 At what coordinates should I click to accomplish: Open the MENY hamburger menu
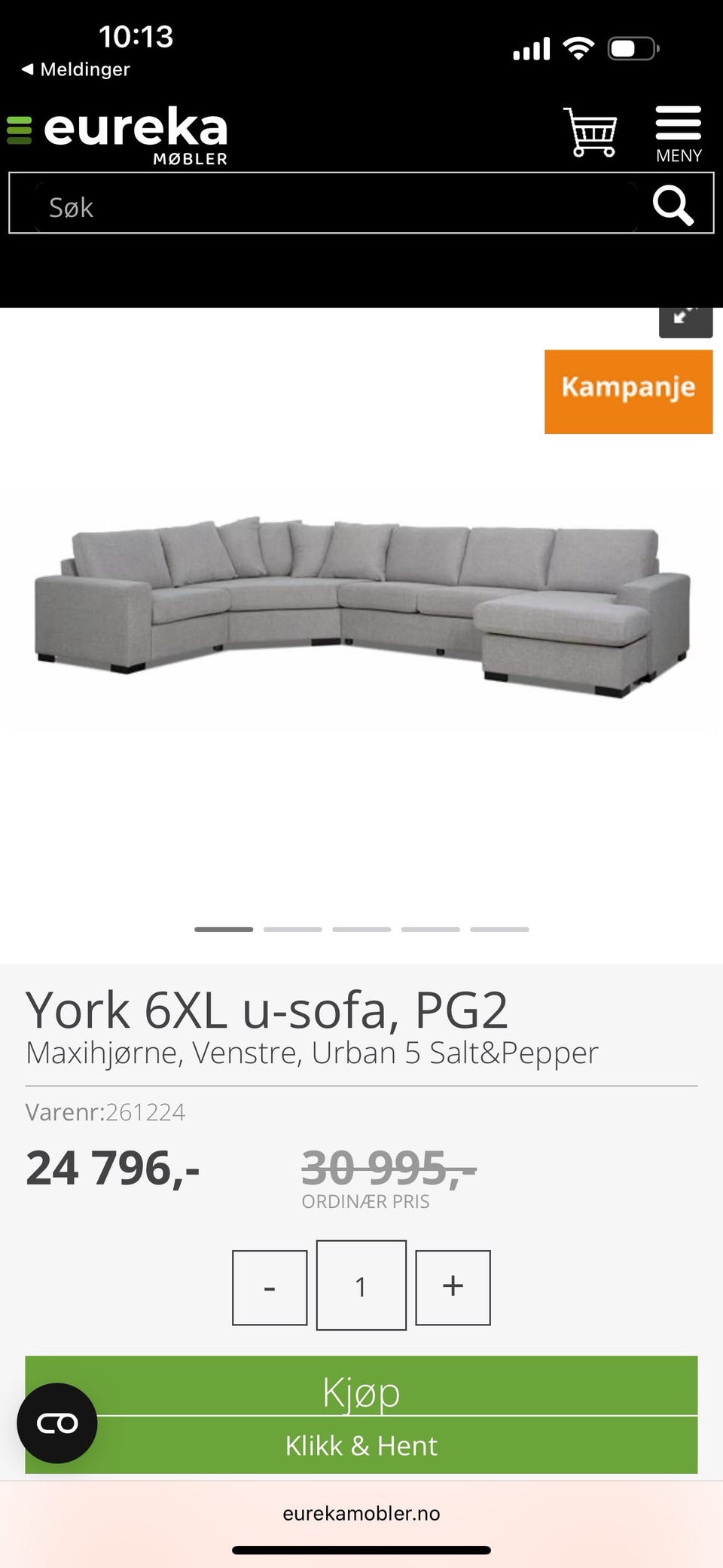(678, 134)
